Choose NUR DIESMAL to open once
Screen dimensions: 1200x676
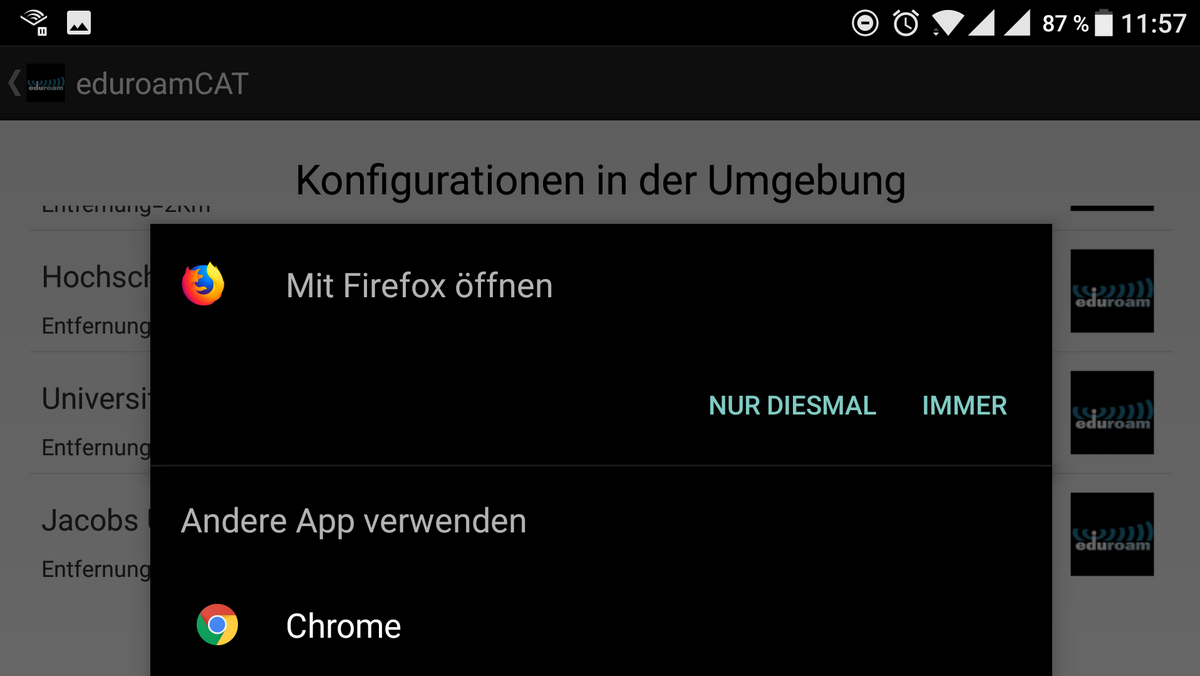(x=792, y=406)
